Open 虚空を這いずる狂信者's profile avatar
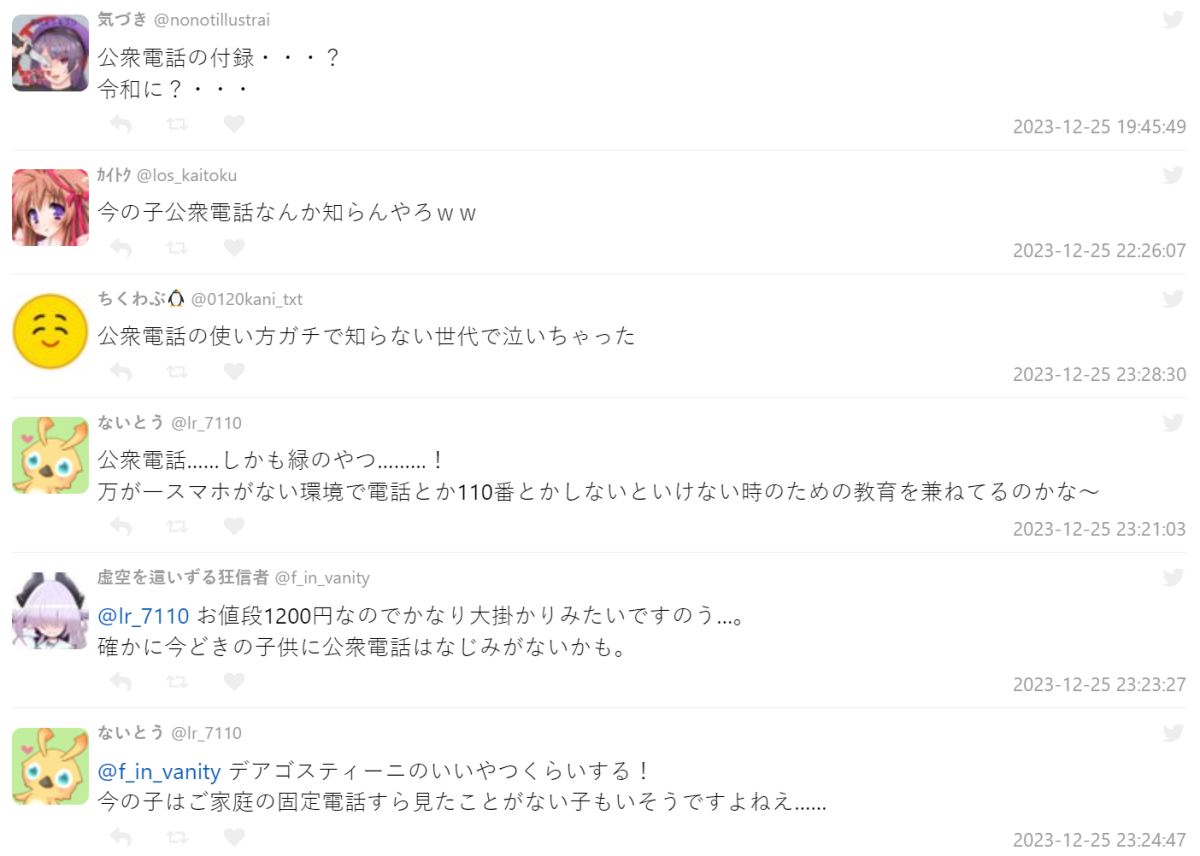Screen dimensions: 1200x856 click(50, 610)
